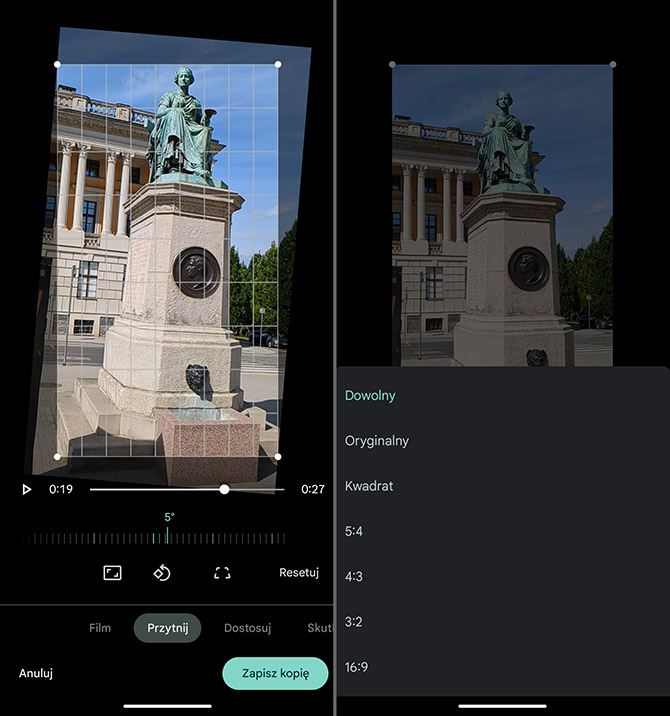Tap the perspective transform icon
This screenshot has width=670, height=716.
(x=222, y=573)
